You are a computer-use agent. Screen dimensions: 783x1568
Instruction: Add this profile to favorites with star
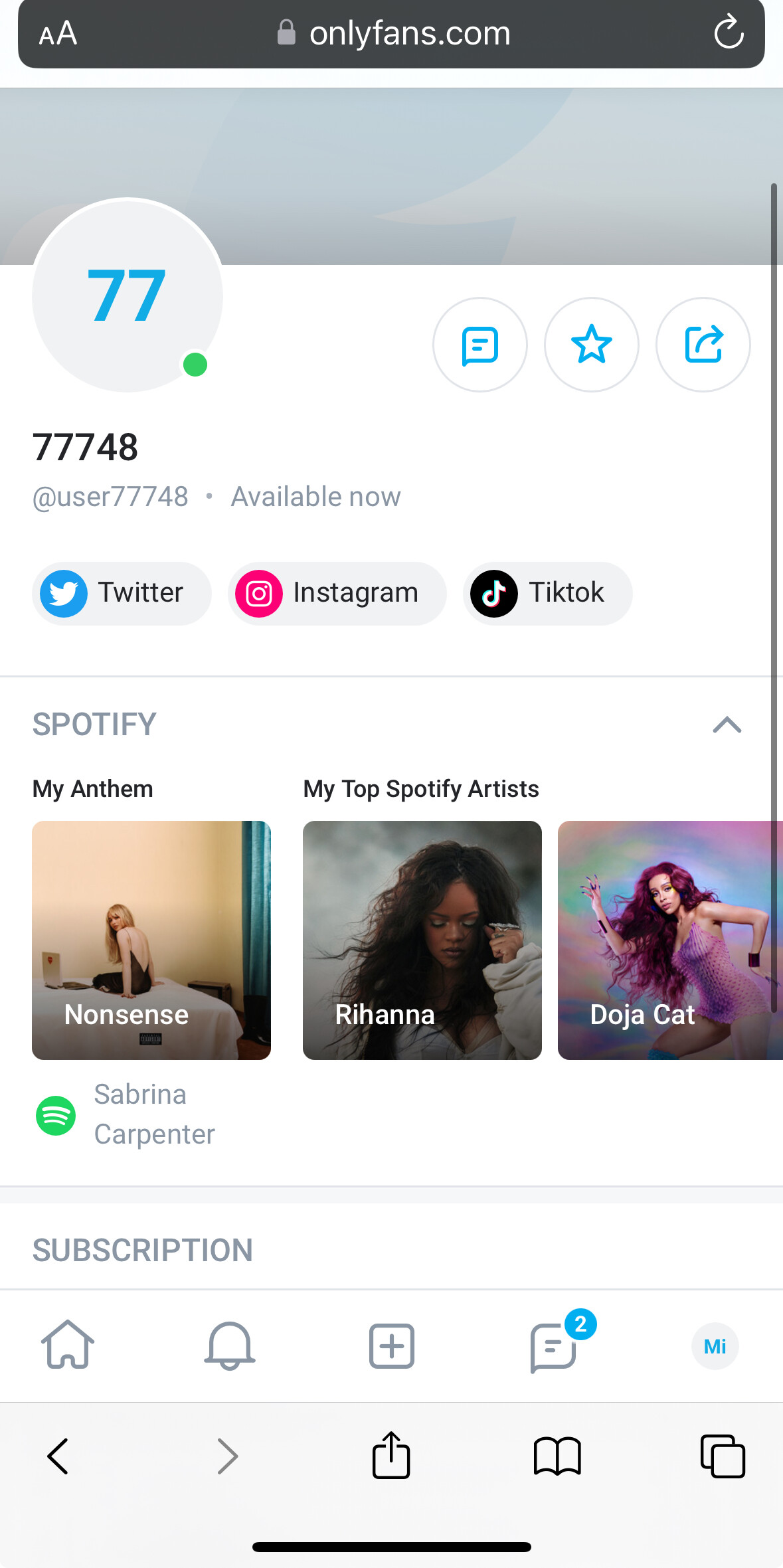click(591, 345)
